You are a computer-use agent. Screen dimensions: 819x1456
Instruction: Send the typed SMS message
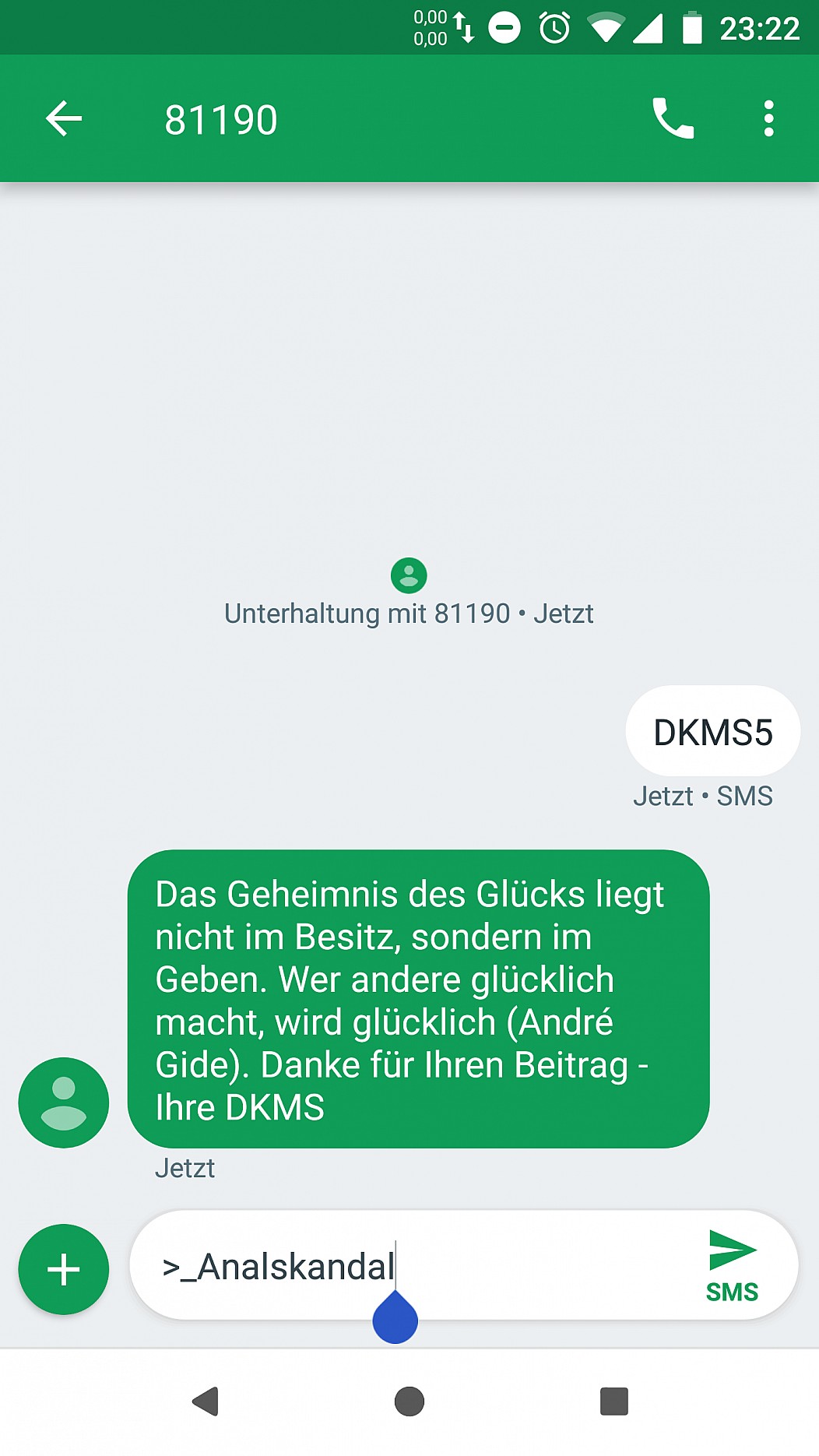point(732,1266)
